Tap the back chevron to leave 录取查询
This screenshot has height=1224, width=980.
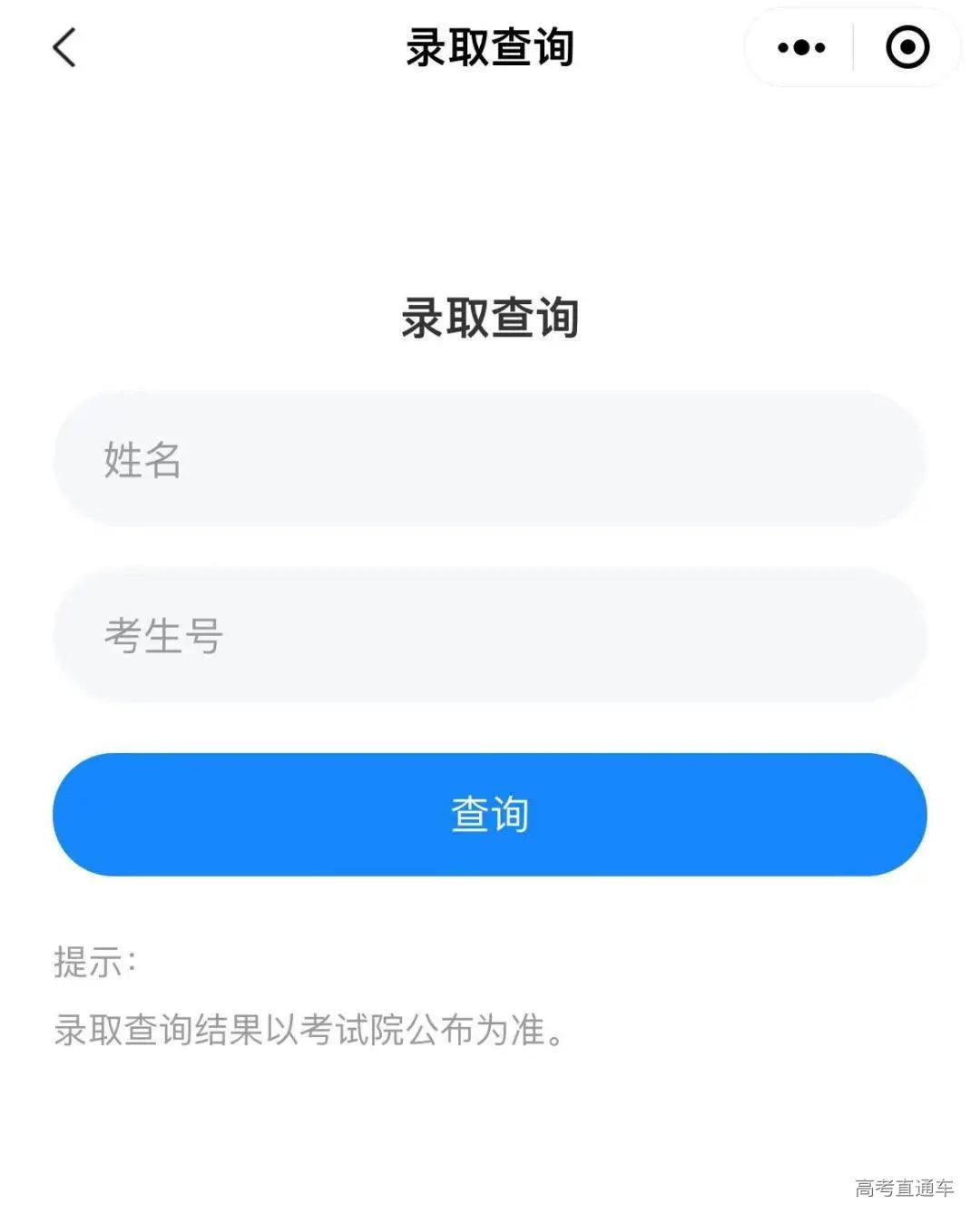point(64,47)
